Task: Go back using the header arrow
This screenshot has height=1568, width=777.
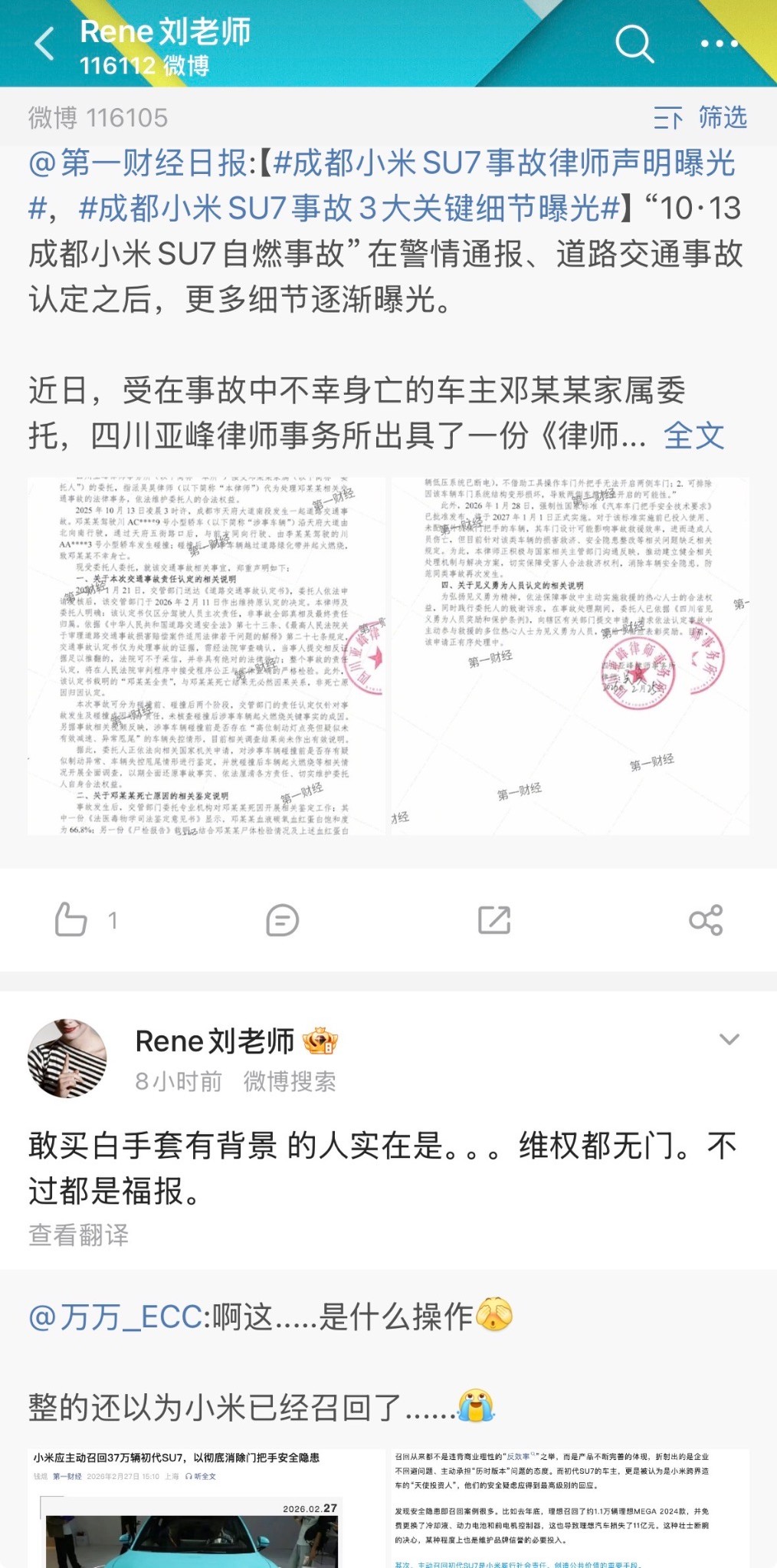Action: (x=44, y=43)
